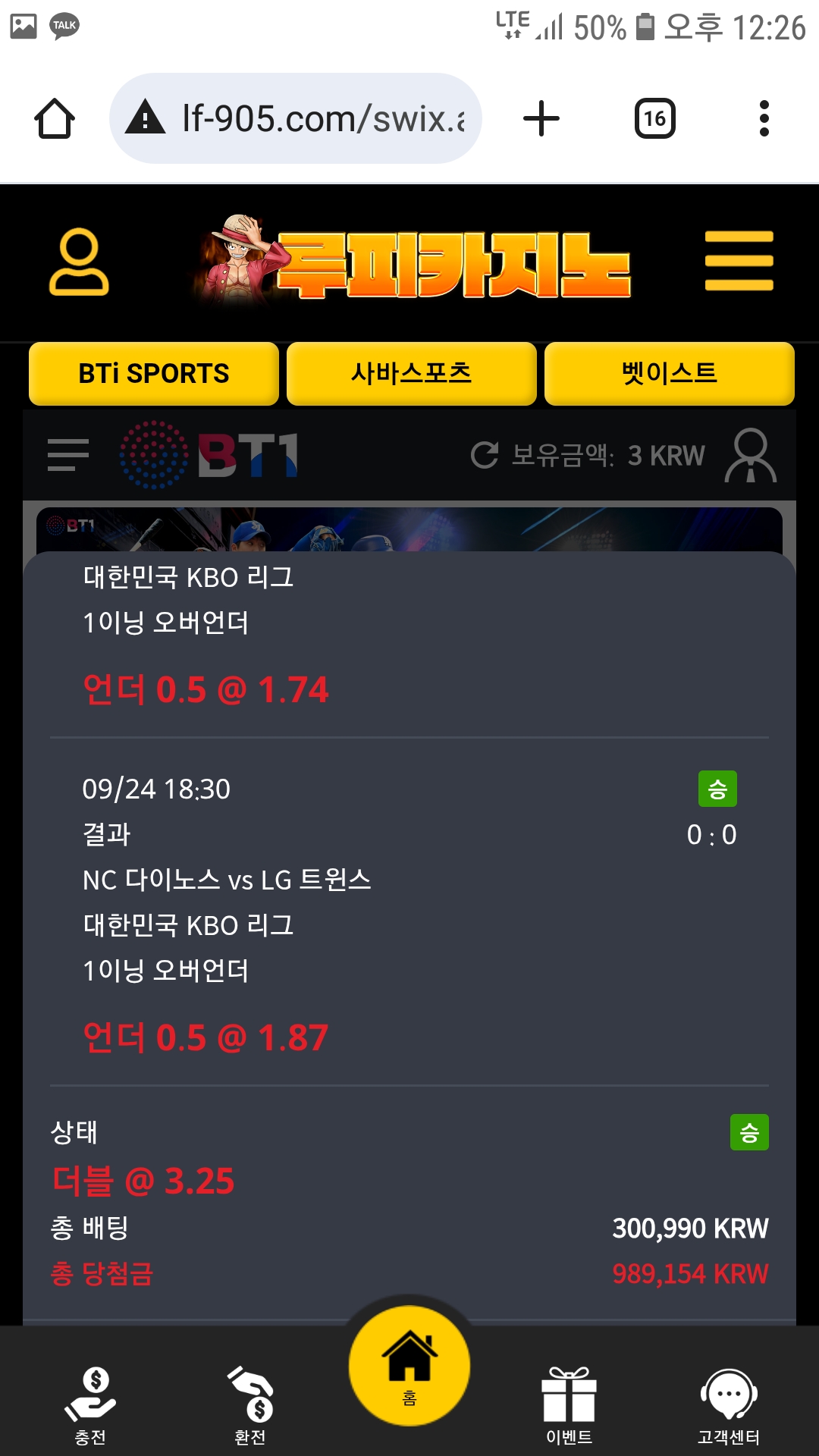Open the BTi side menu lines icon
The width and height of the screenshot is (819, 1456).
tap(67, 455)
